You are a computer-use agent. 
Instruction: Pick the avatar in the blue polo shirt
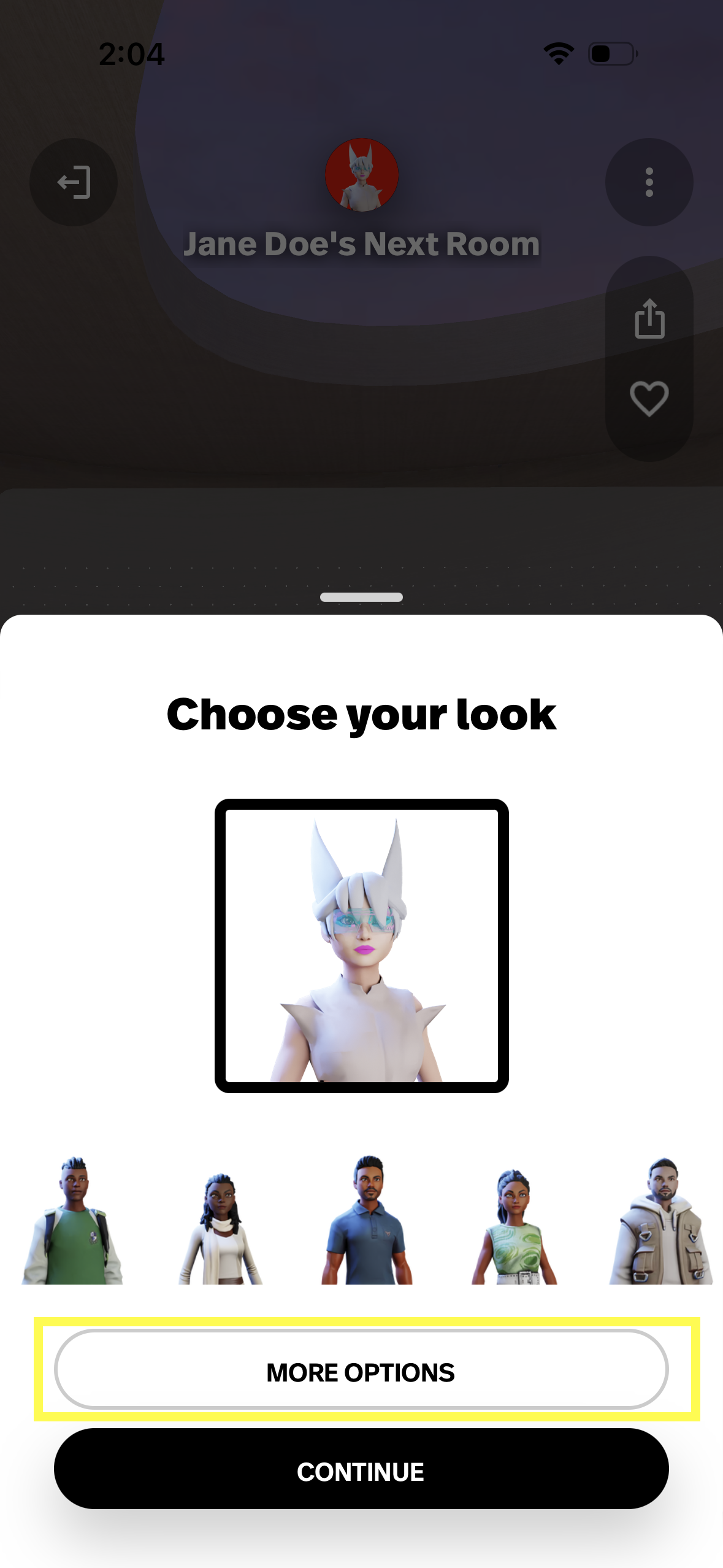[367, 1221]
